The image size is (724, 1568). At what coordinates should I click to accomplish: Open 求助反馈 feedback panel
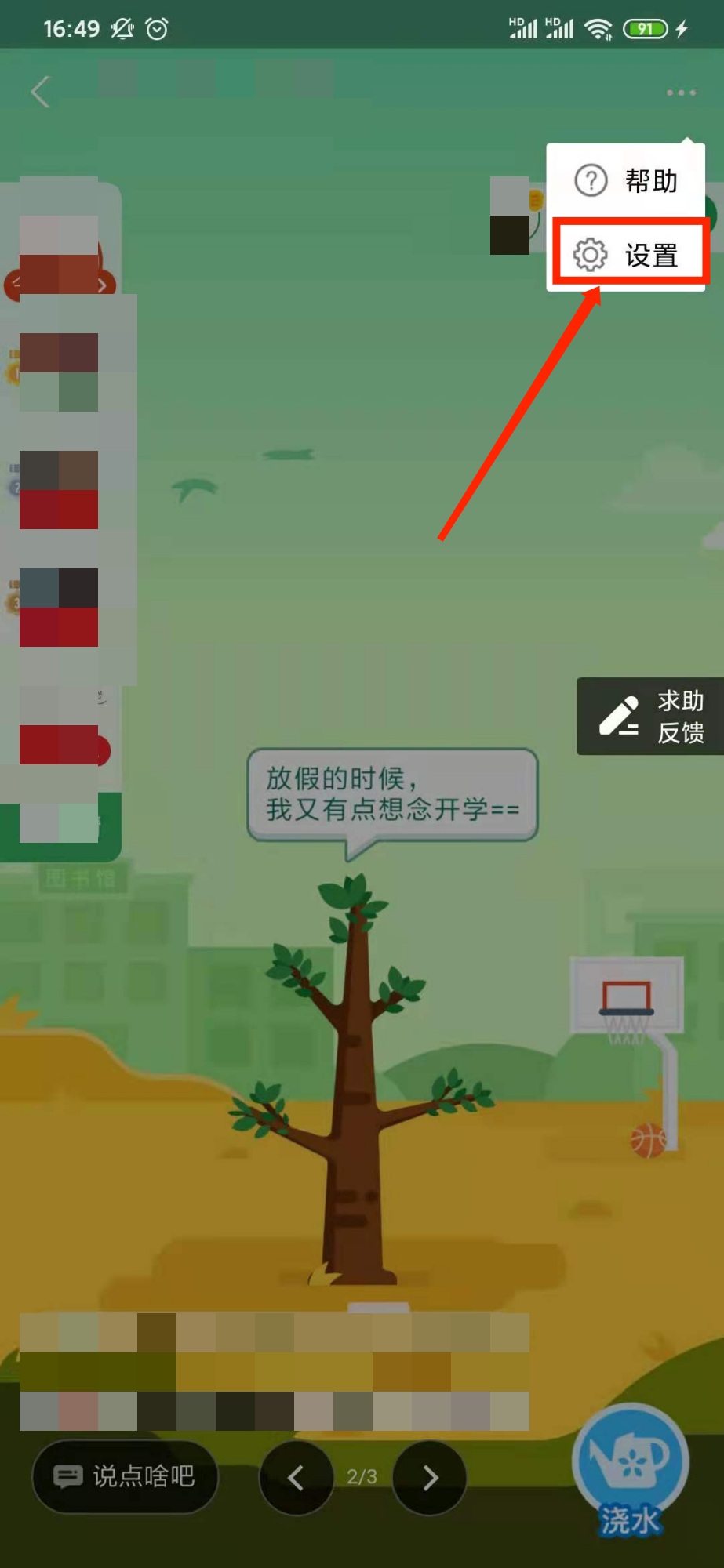(x=651, y=717)
